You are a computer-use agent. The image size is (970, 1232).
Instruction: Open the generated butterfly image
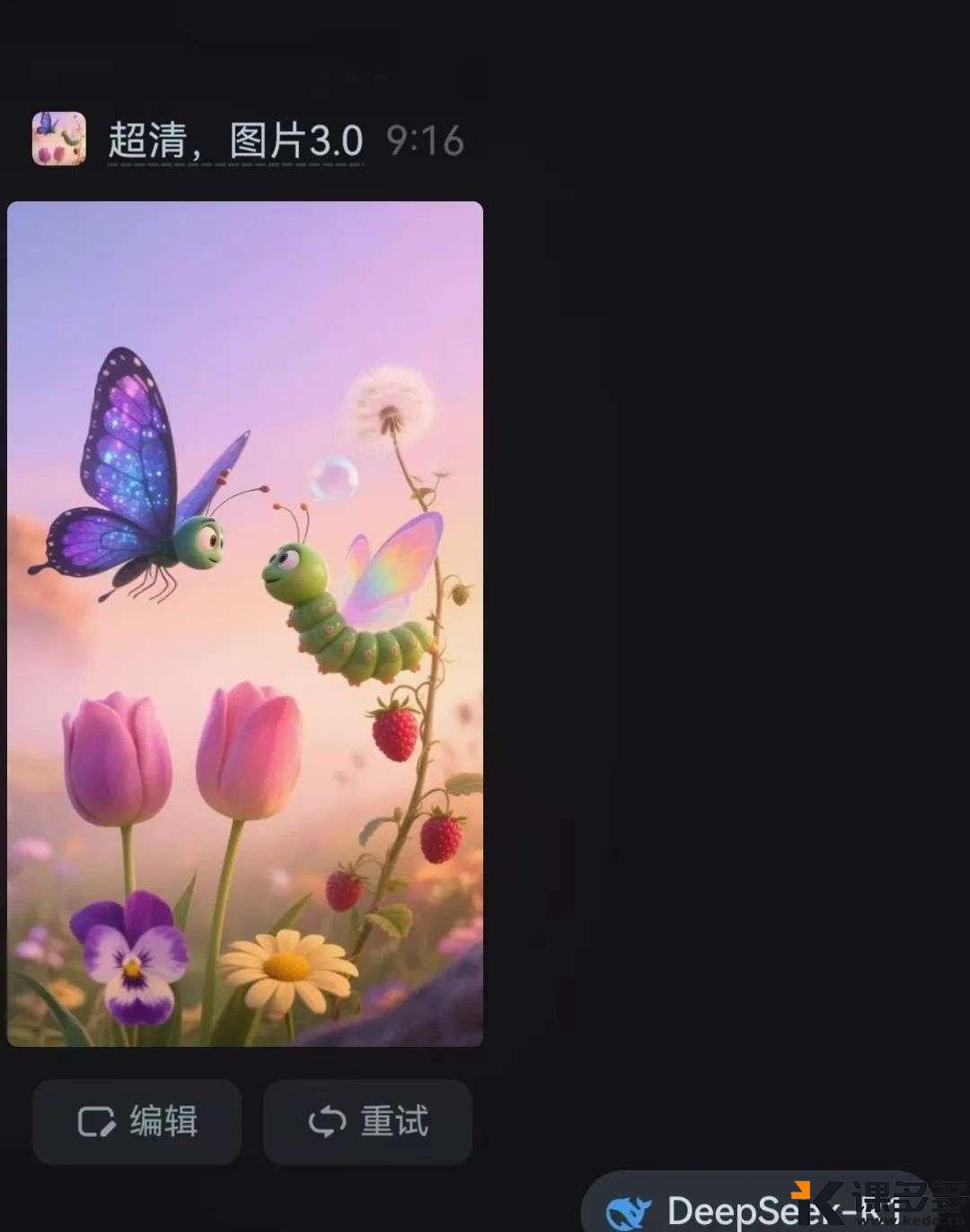tap(244, 623)
